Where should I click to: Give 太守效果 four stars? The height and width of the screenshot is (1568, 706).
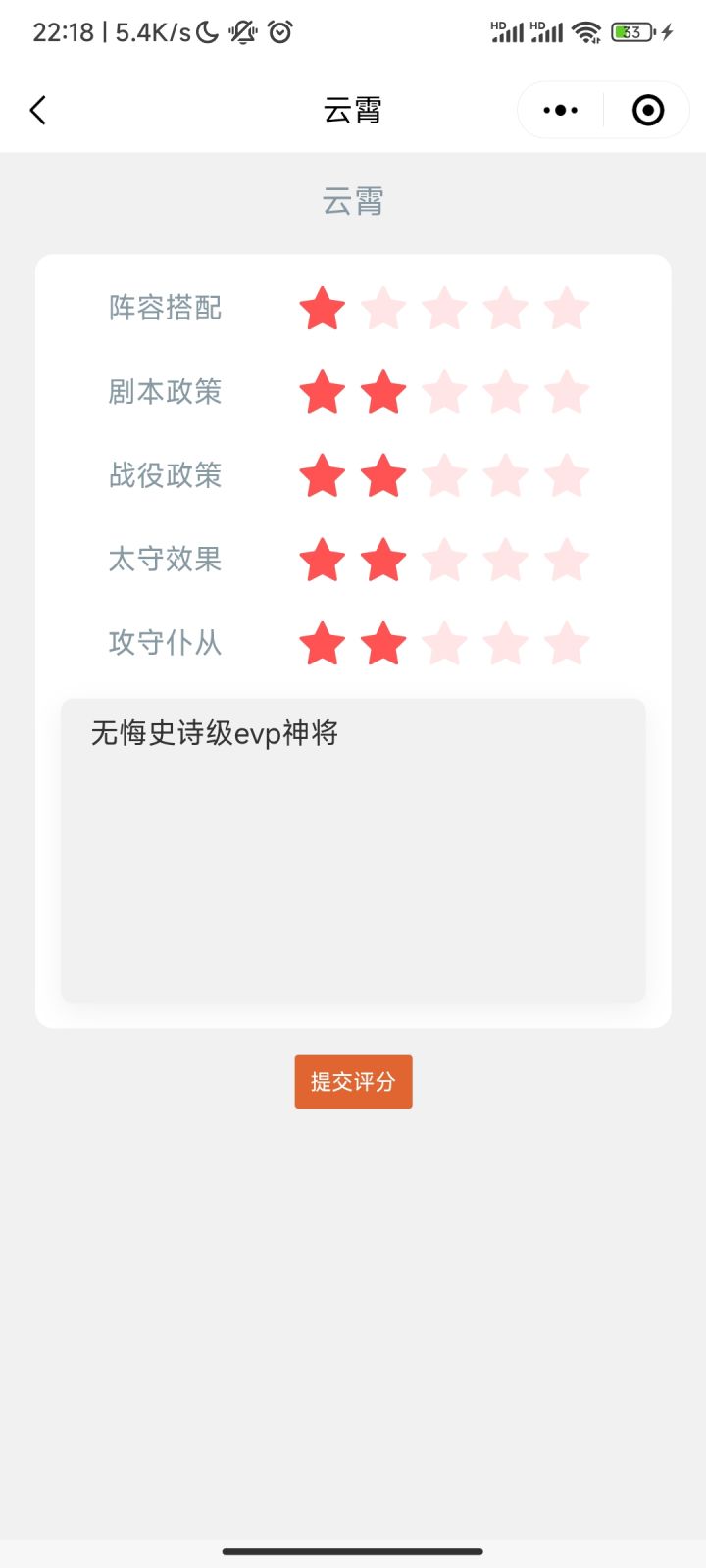pyautogui.click(x=506, y=560)
